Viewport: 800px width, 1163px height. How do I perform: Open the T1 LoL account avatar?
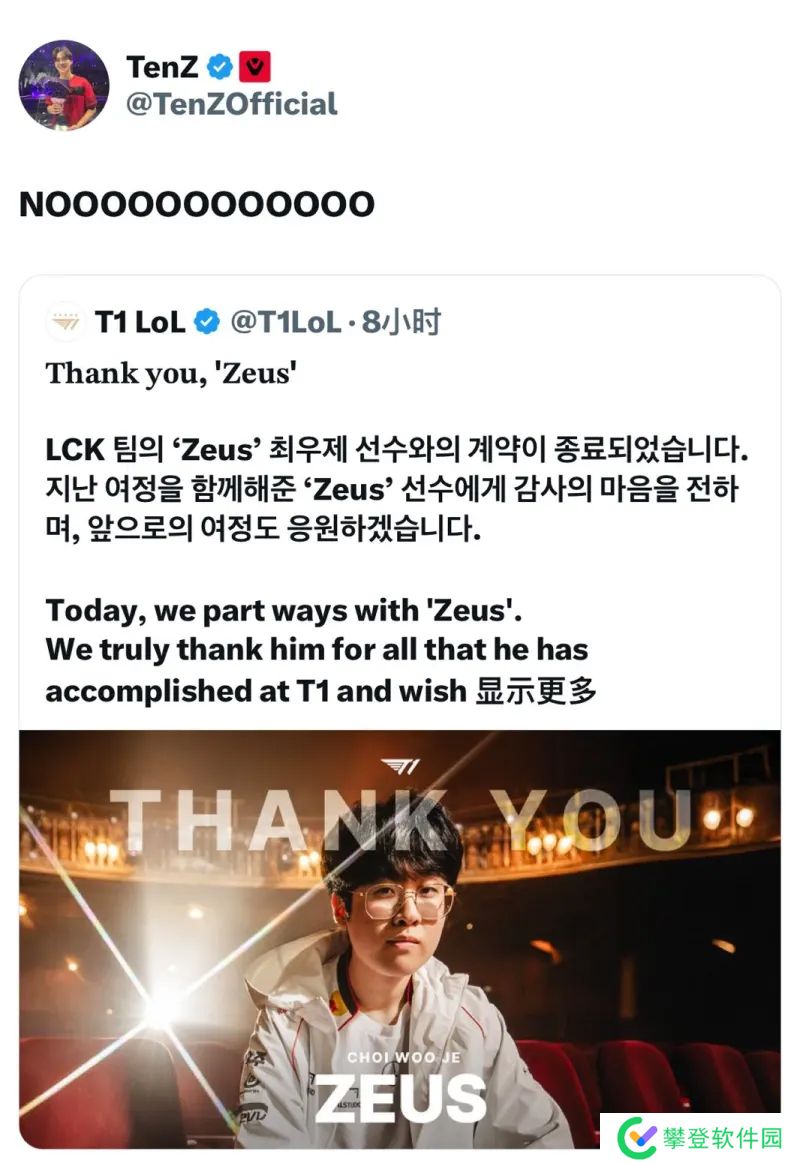(x=65, y=323)
